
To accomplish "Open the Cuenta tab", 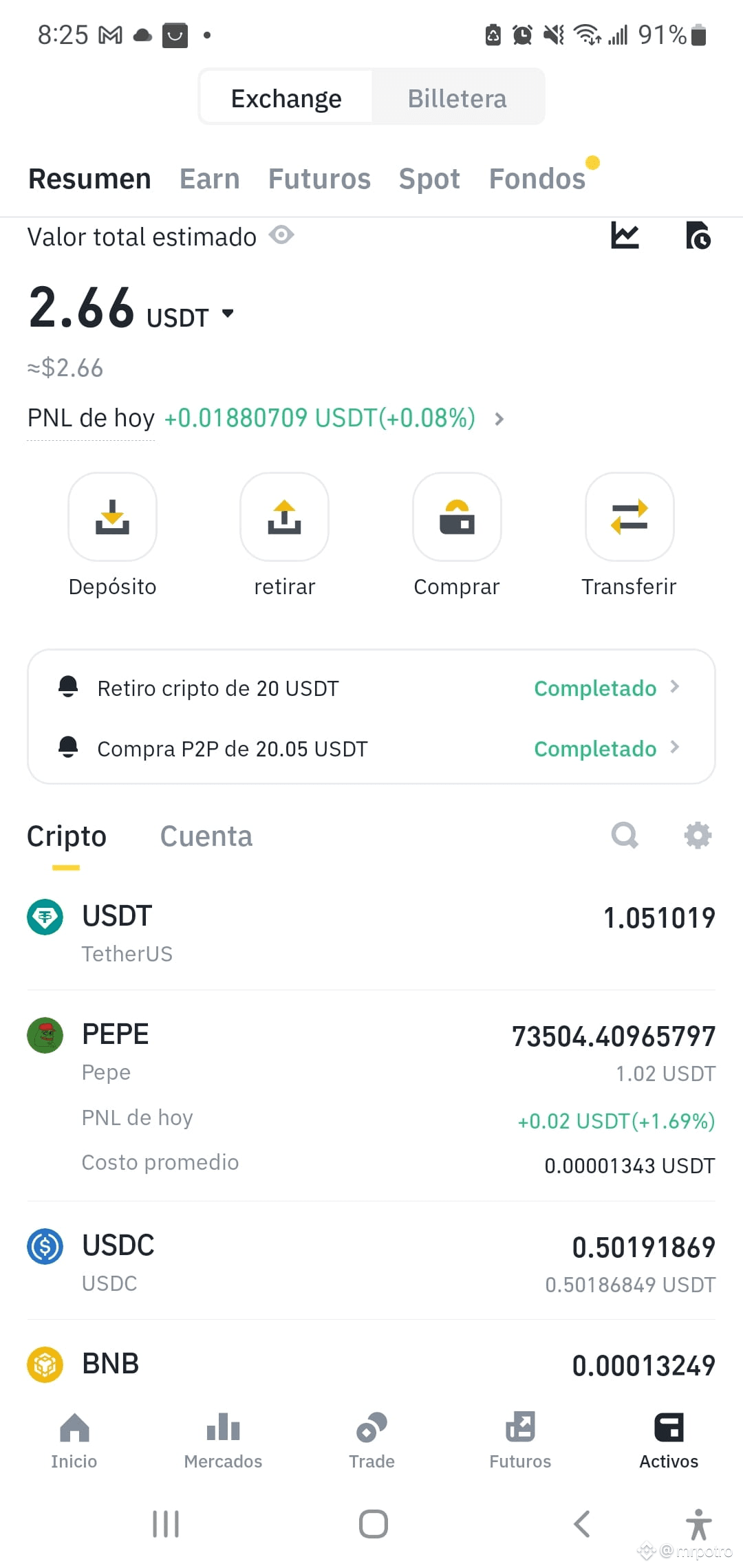I will [x=205, y=835].
